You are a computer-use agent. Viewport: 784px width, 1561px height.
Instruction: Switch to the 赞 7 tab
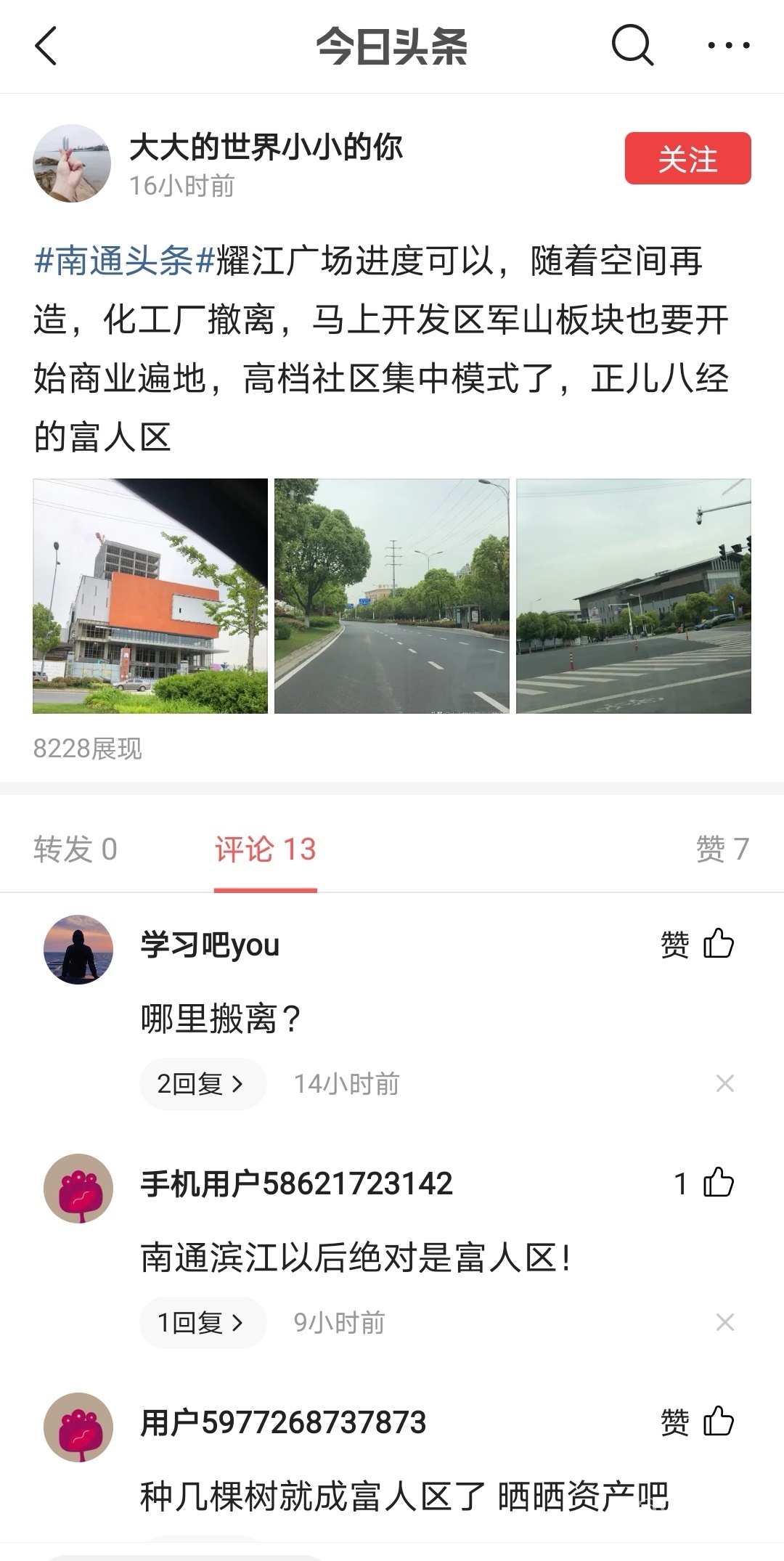[x=722, y=849]
